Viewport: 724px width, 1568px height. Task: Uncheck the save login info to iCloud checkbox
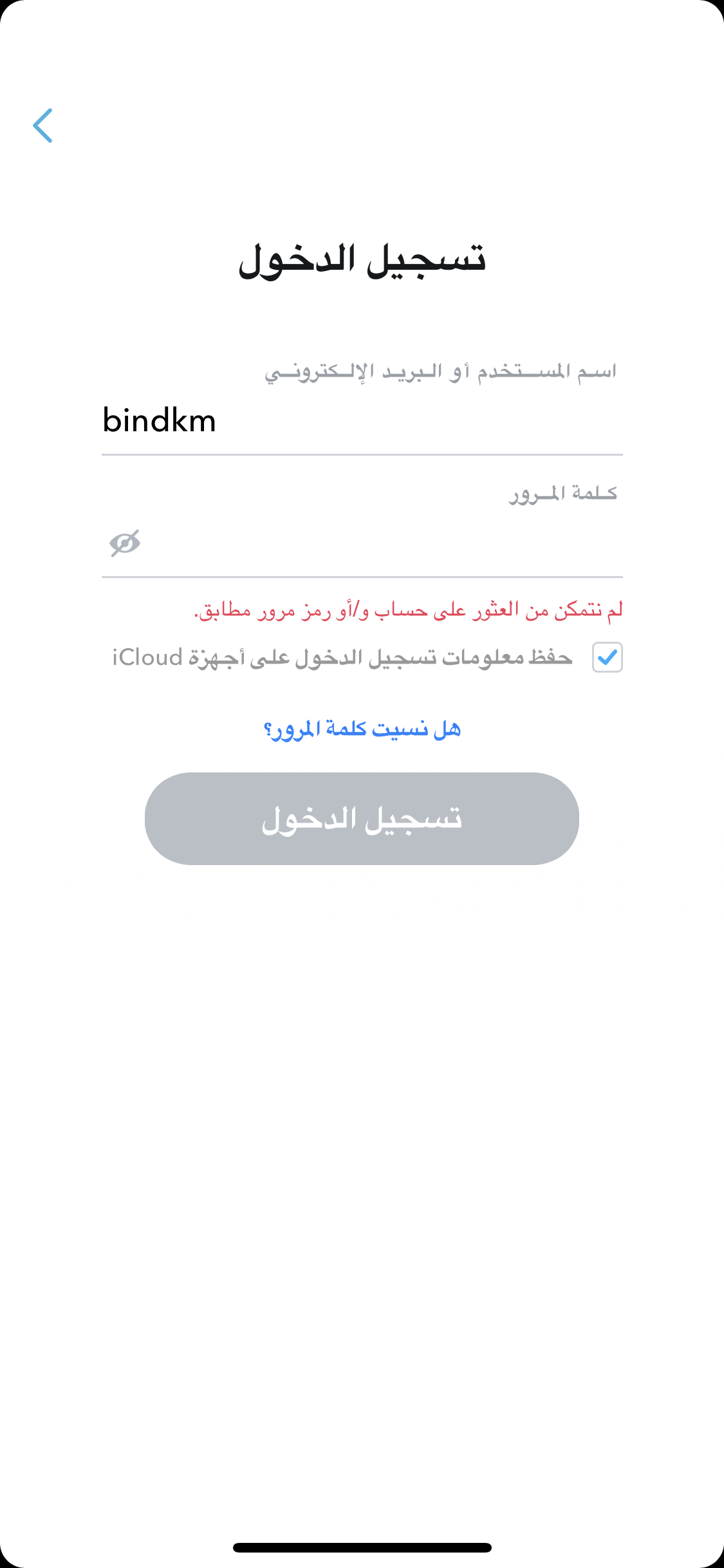pyautogui.click(x=607, y=657)
